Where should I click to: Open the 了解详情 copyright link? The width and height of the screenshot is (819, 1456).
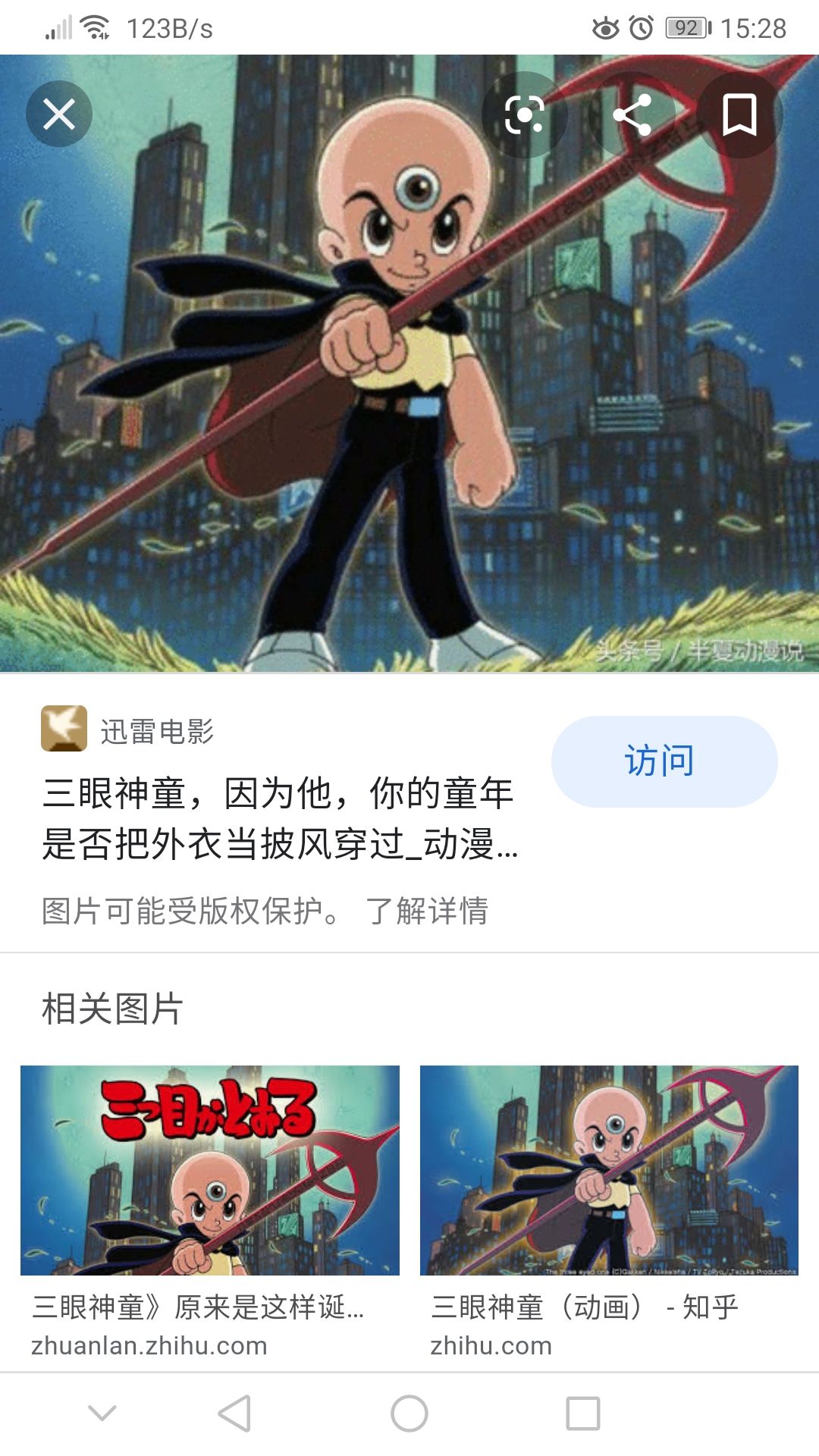[427, 911]
